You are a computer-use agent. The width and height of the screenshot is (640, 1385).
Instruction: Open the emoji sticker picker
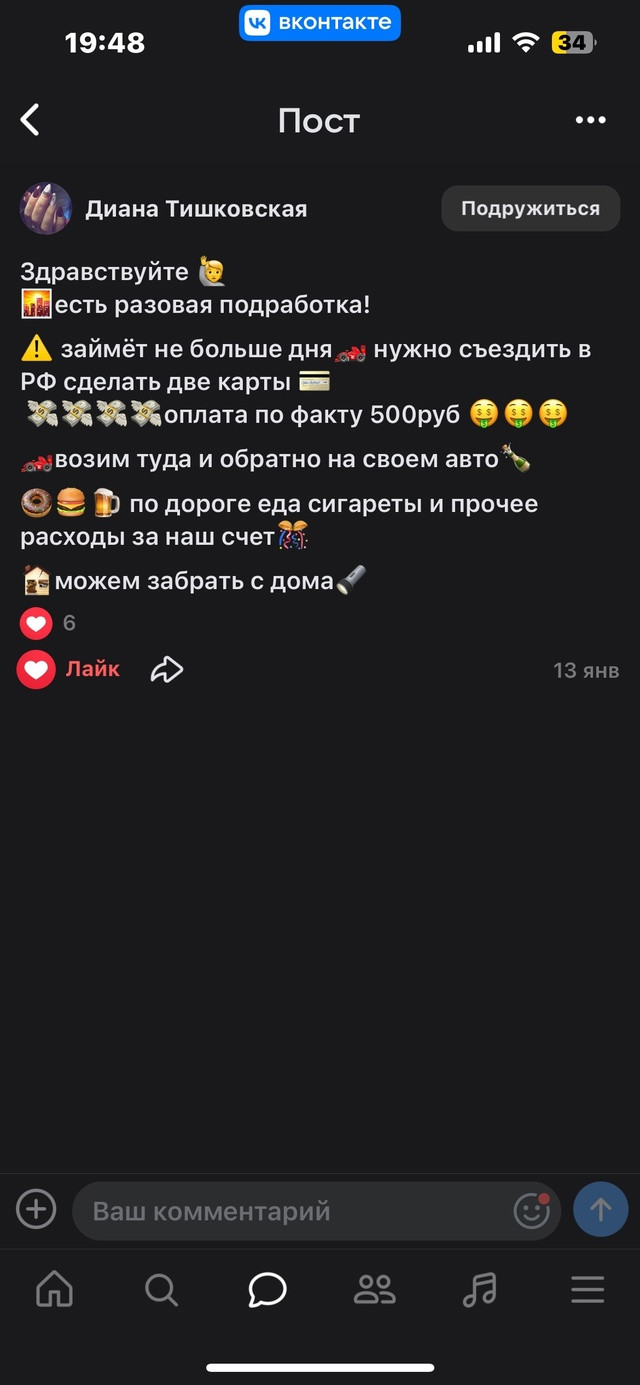532,1211
